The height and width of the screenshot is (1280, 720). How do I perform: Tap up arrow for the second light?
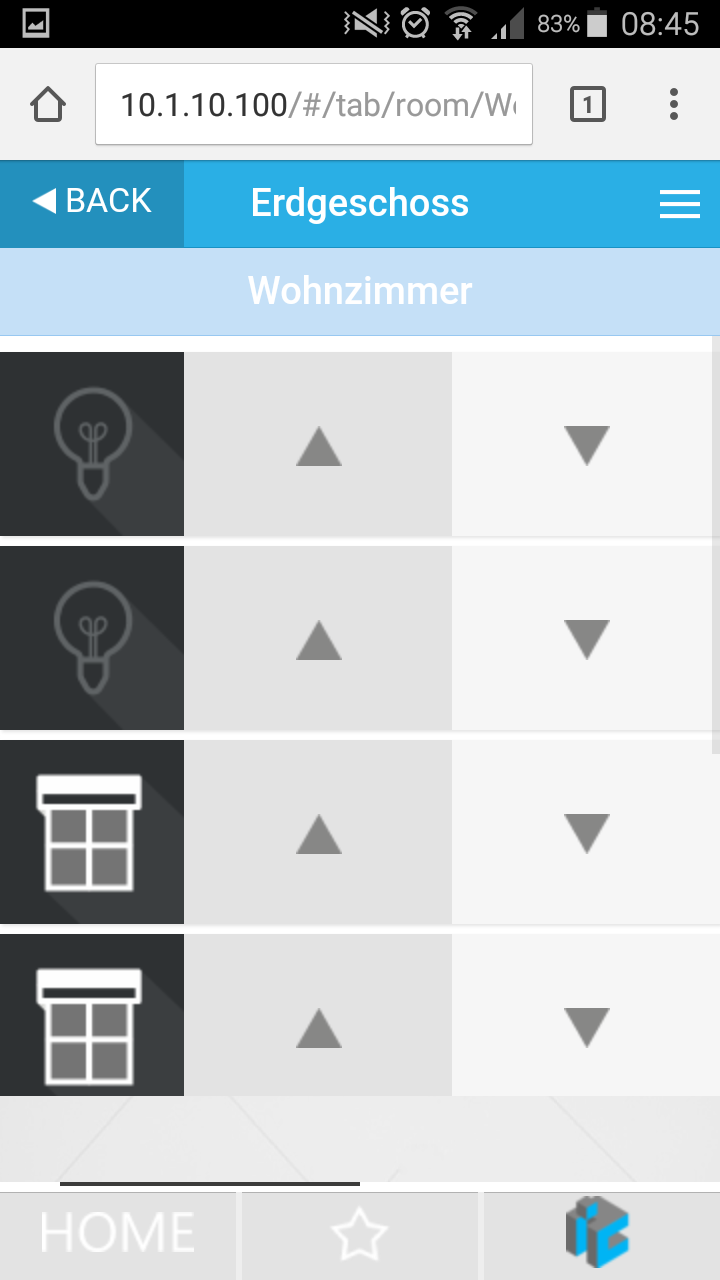tap(318, 638)
